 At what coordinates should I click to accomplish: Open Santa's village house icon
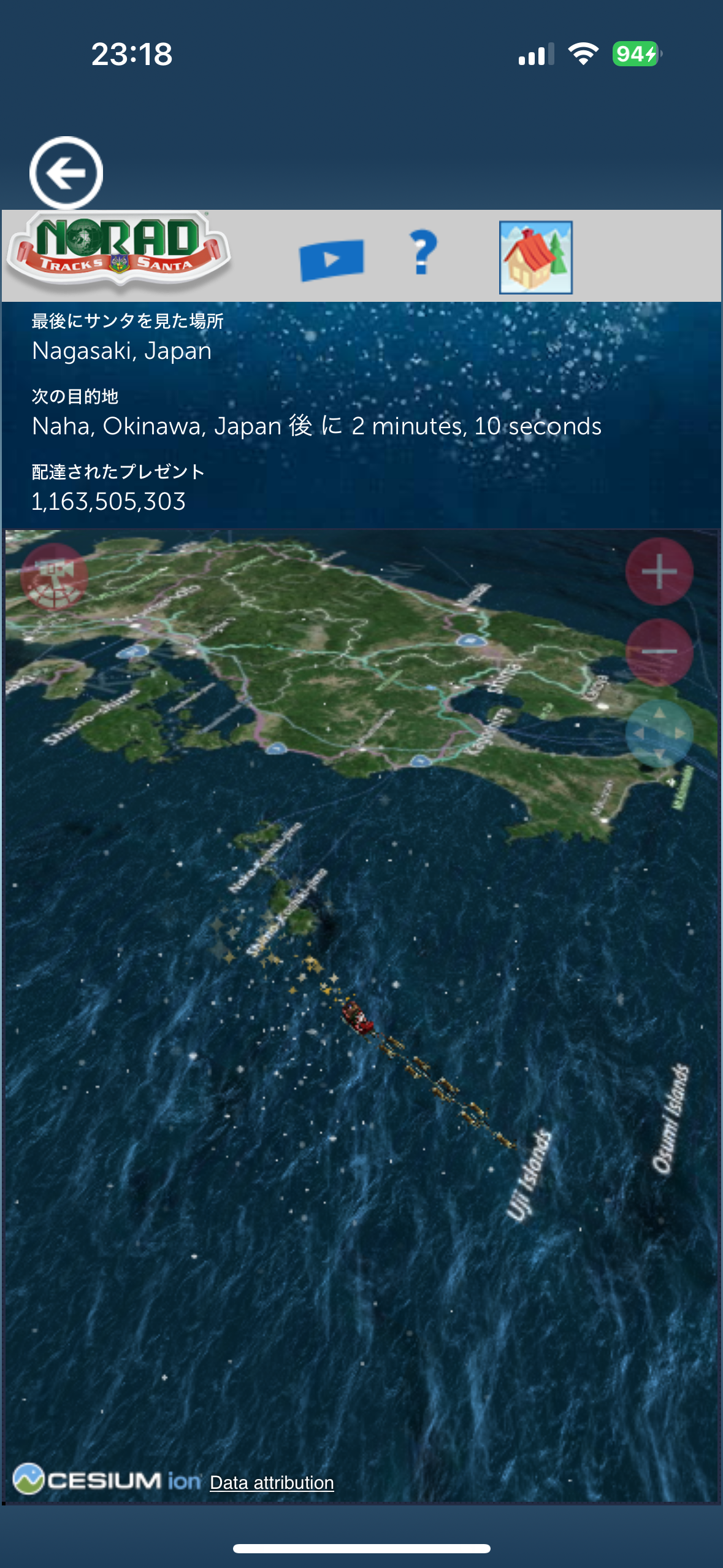[x=535, y=257]
